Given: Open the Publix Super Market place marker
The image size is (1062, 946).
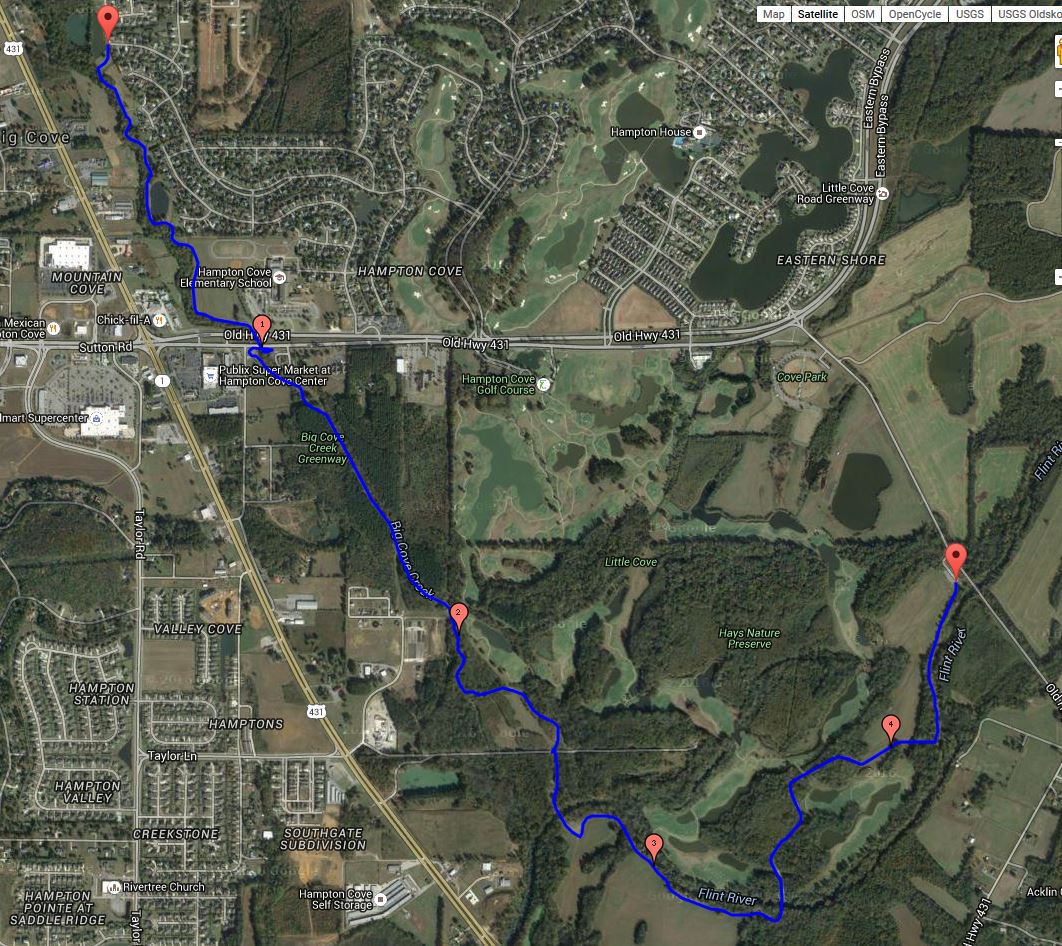Looking at the screenshot, I should pyautogui.click(x=210, y=376).
